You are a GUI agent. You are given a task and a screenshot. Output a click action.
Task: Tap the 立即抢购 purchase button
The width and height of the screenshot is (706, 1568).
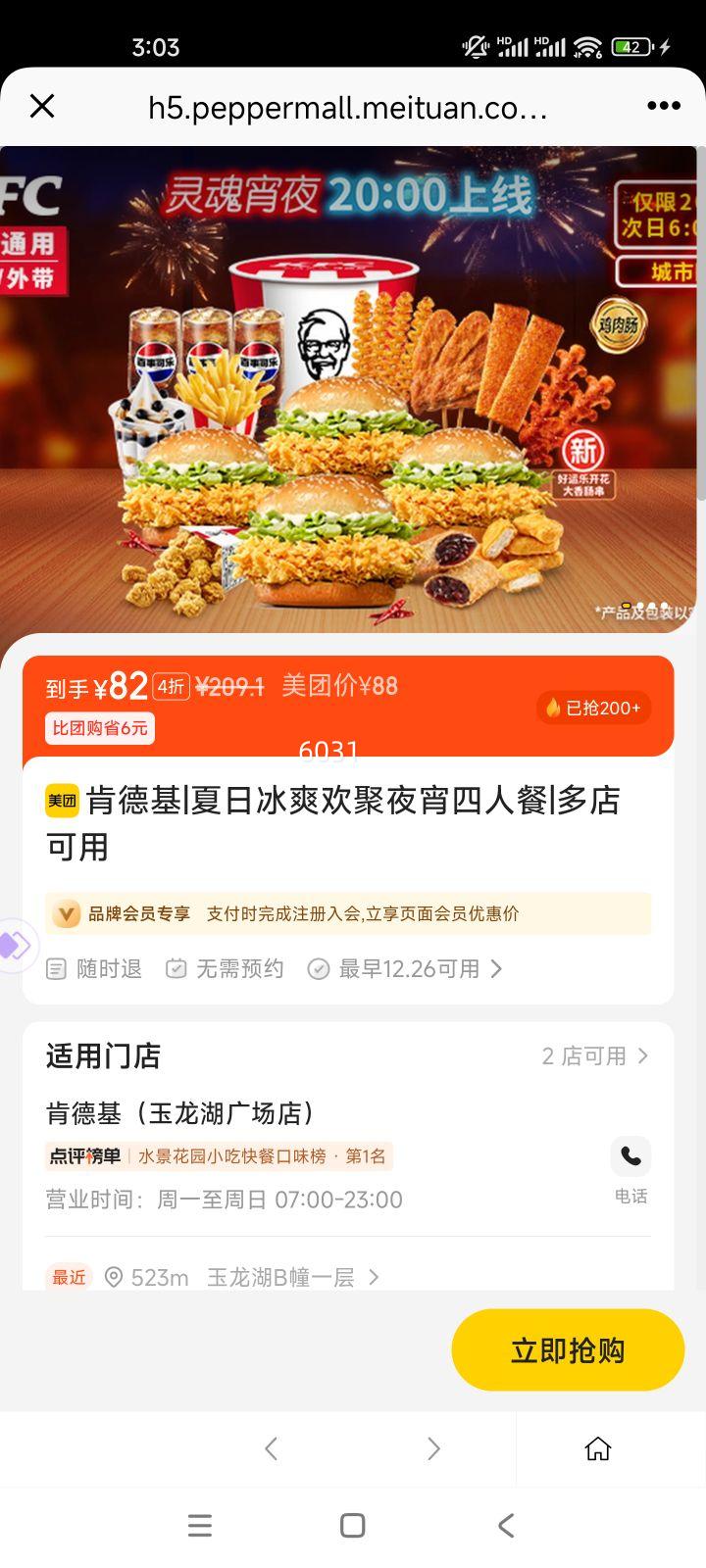coord(568,1349)
